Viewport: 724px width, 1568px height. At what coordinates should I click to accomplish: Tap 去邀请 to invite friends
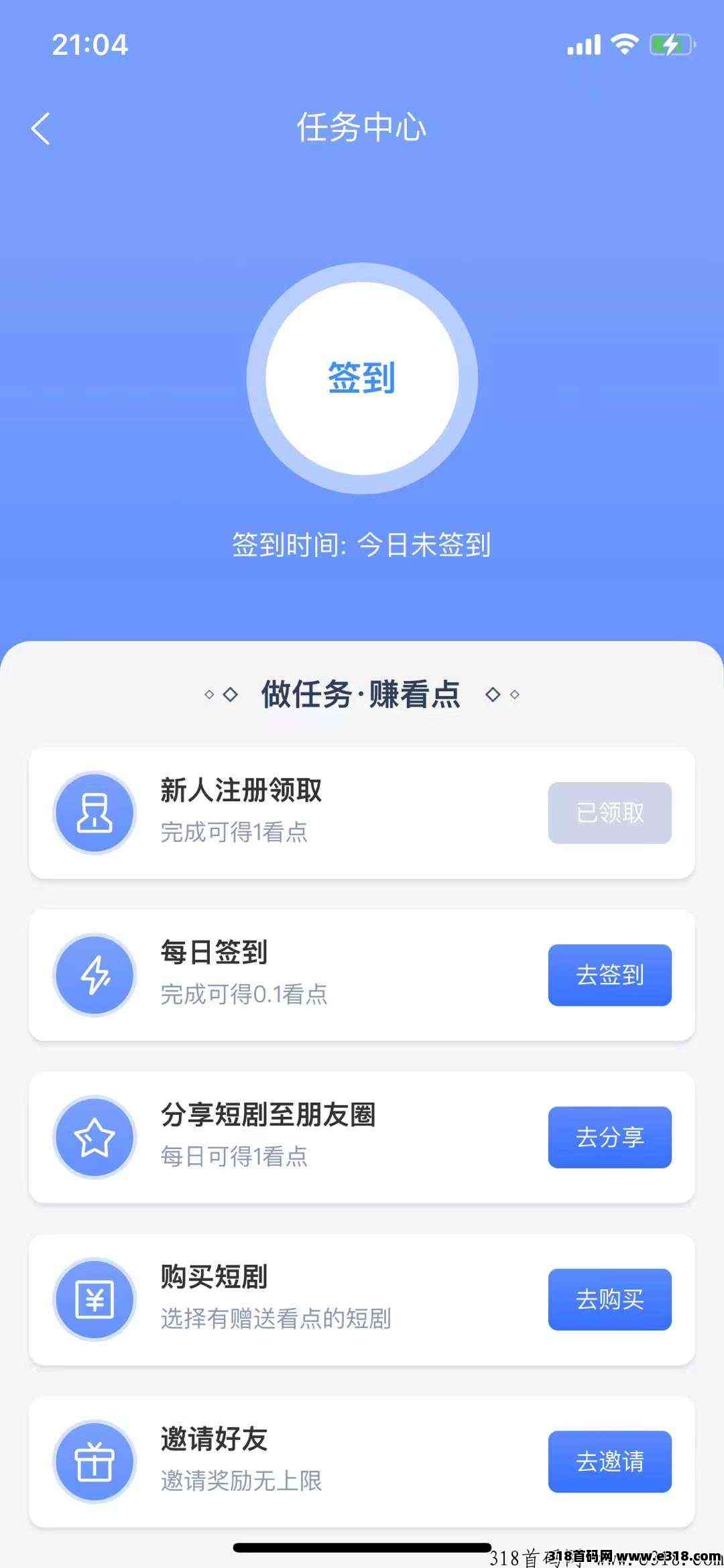point(610,1462)
